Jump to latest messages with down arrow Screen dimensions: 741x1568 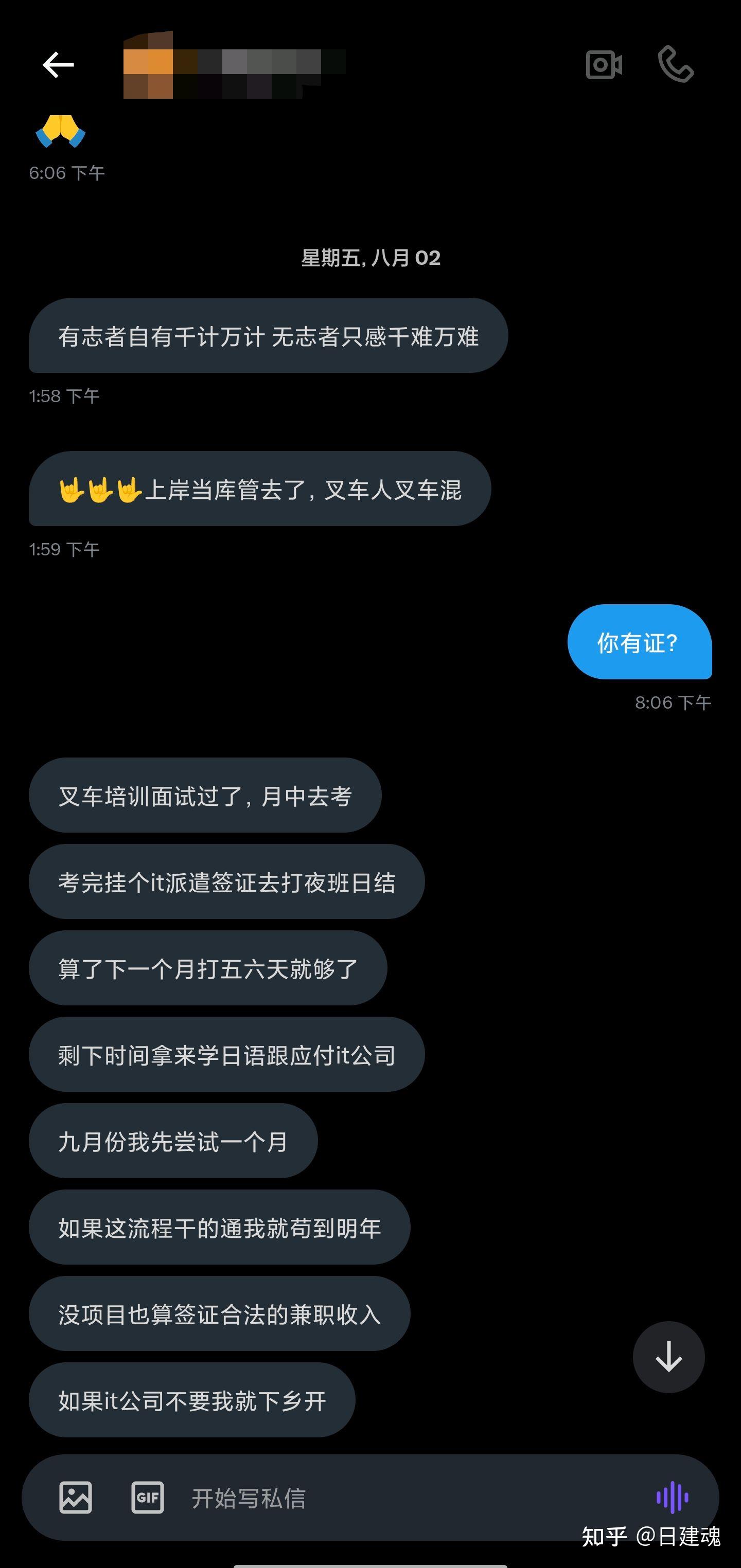[668, 1357]
